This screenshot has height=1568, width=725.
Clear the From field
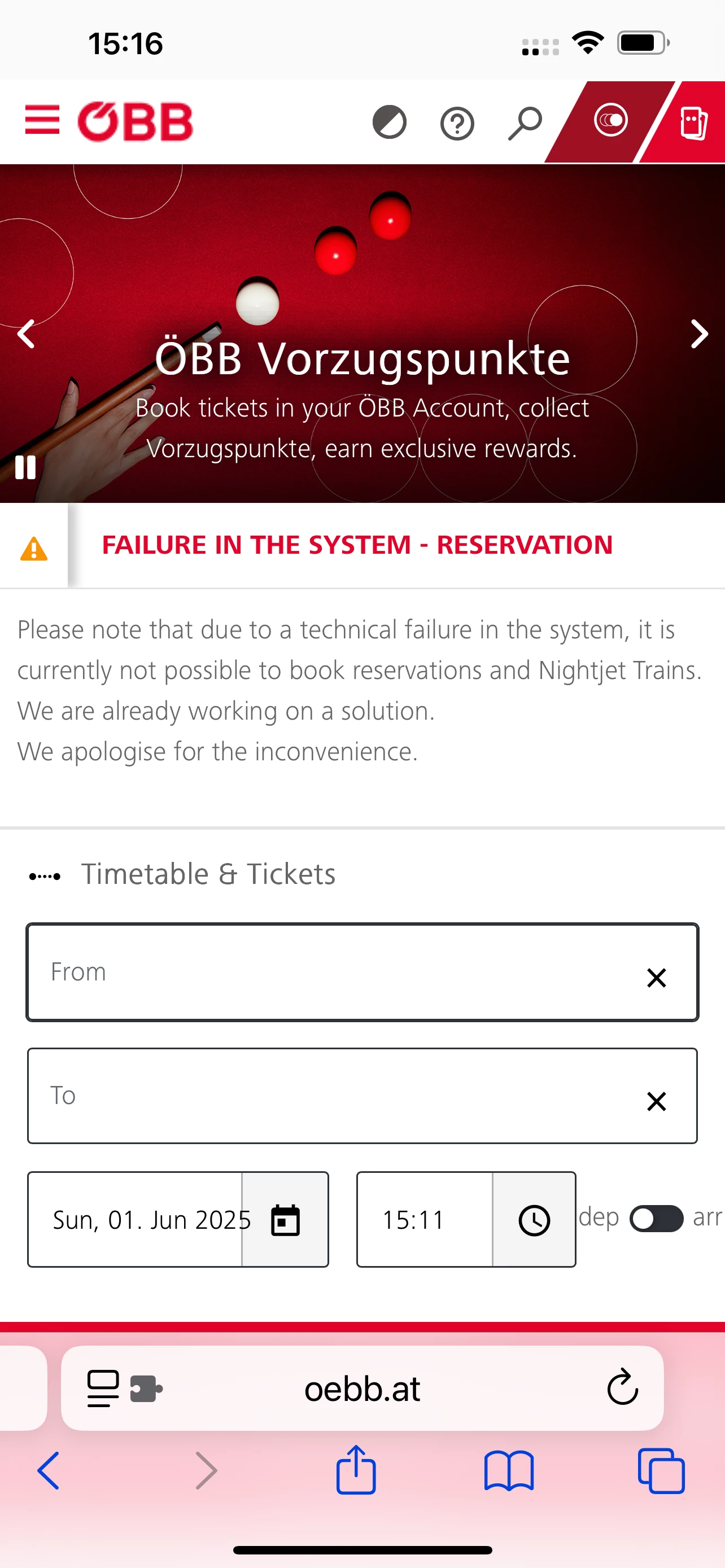pos(656,978)
